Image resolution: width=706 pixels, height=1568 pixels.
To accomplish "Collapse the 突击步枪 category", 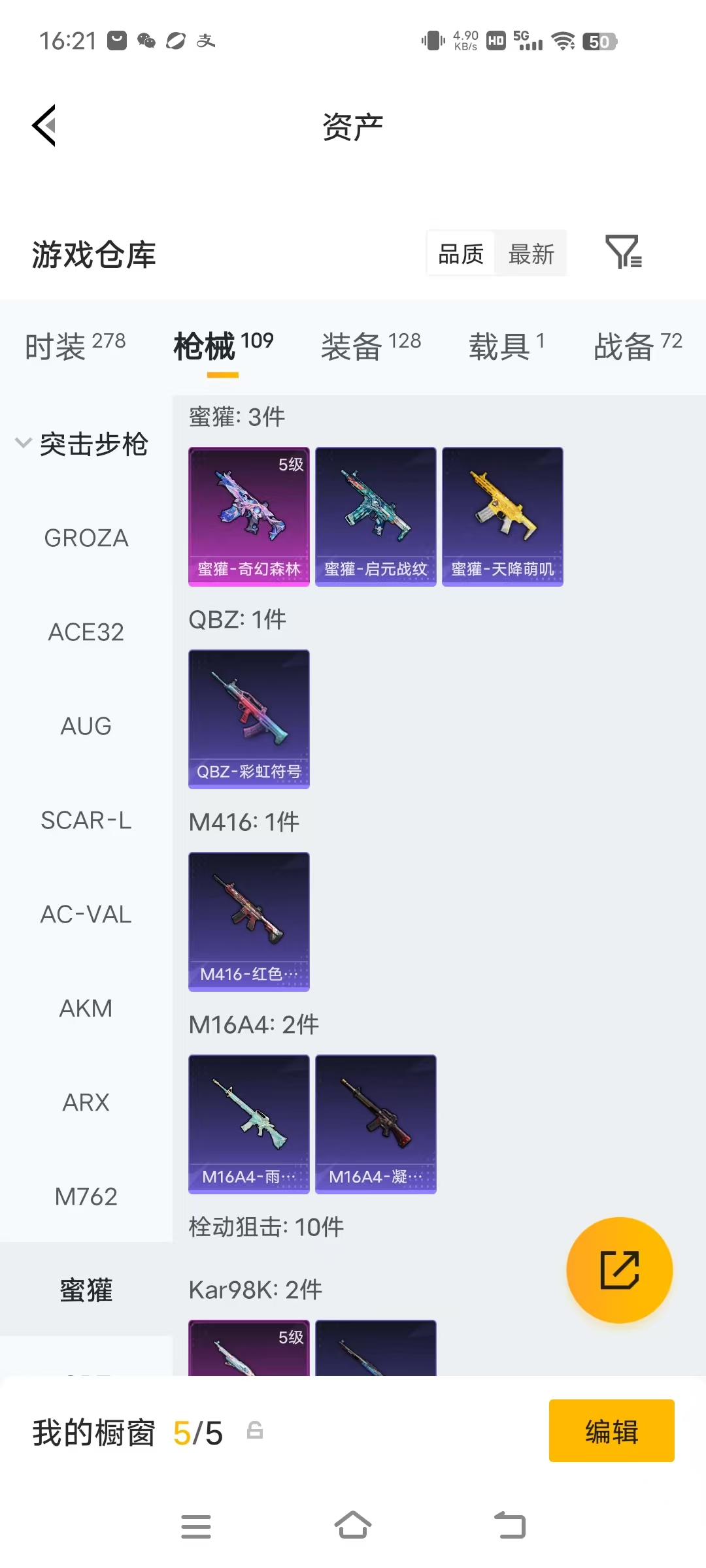I will [82, 444].
